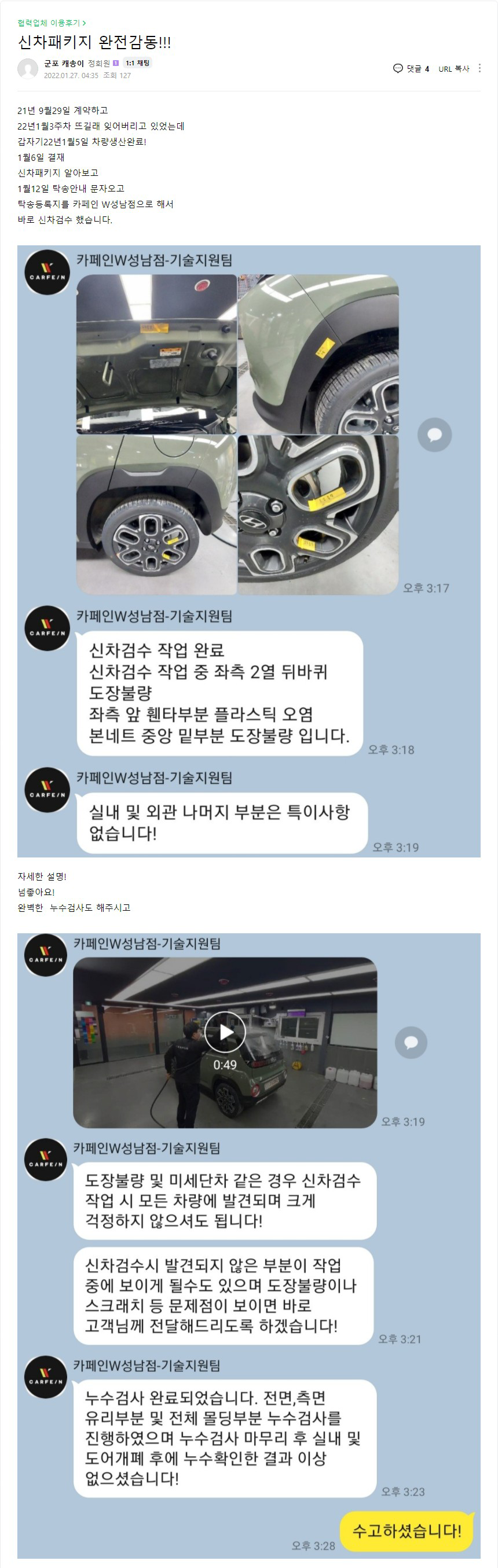Jump to the 댓글 4 comments
Screen dimensions: 498x1568
click(x=412, y=69)
